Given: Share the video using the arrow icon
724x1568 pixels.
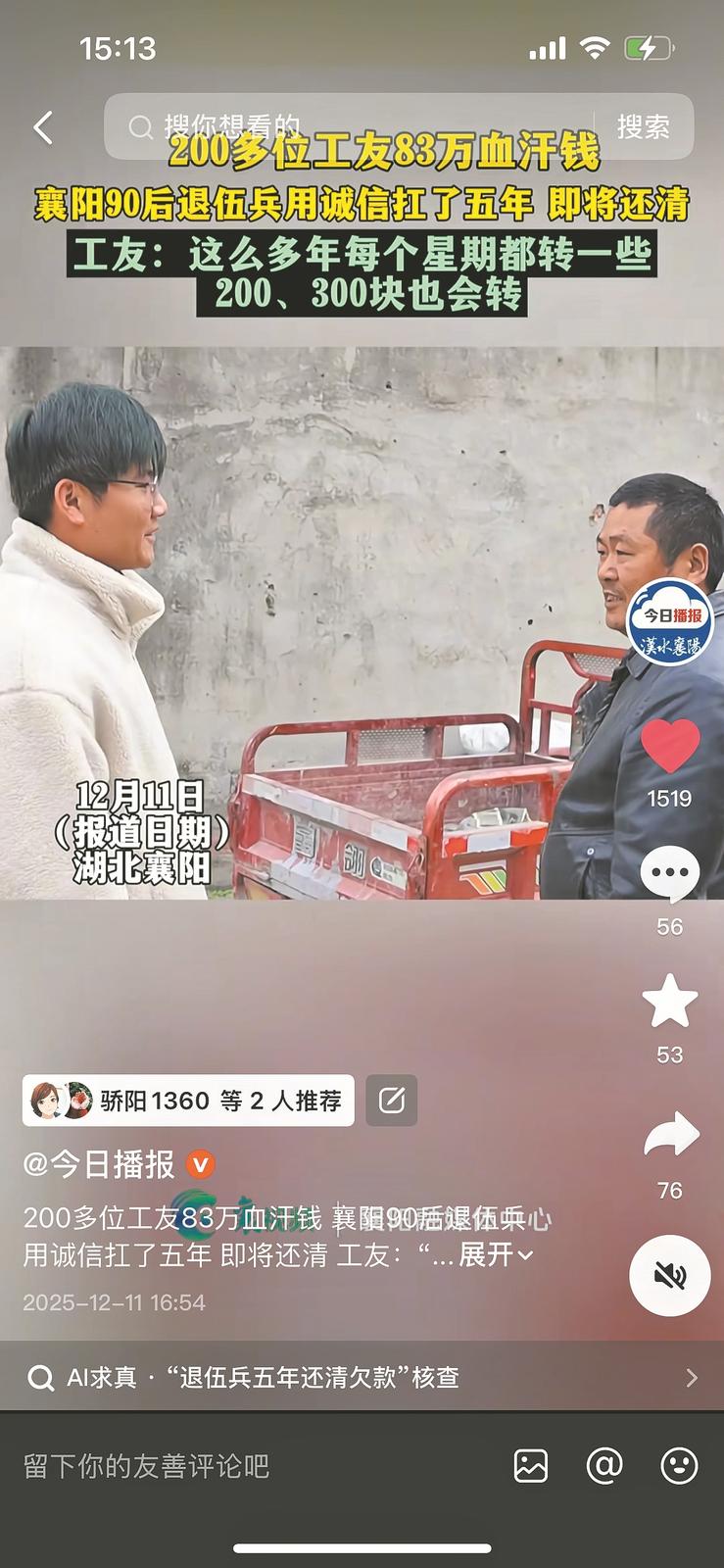Looking at the screenshot, I should coord(670,1137).
